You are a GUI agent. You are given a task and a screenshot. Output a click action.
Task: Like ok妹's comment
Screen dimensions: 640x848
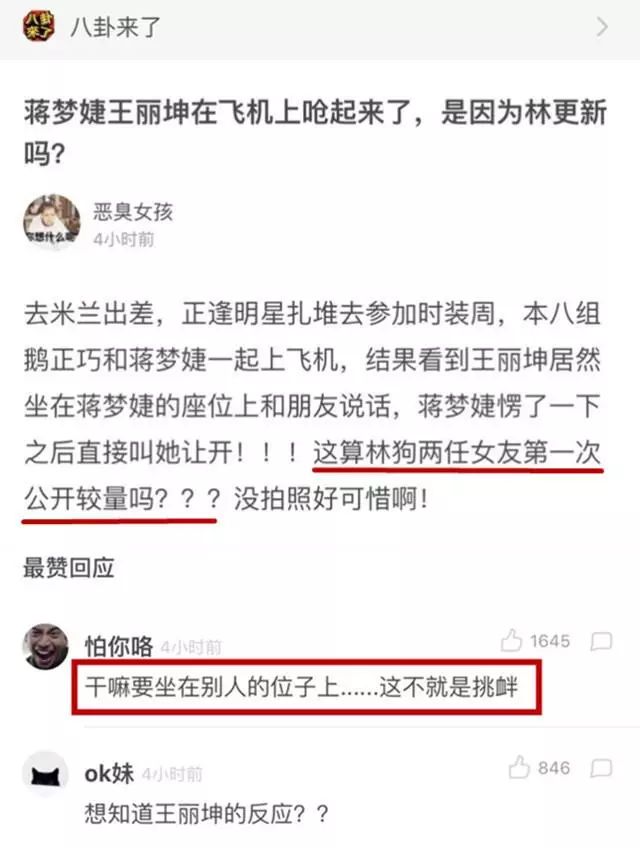click(x=519, y=768)
